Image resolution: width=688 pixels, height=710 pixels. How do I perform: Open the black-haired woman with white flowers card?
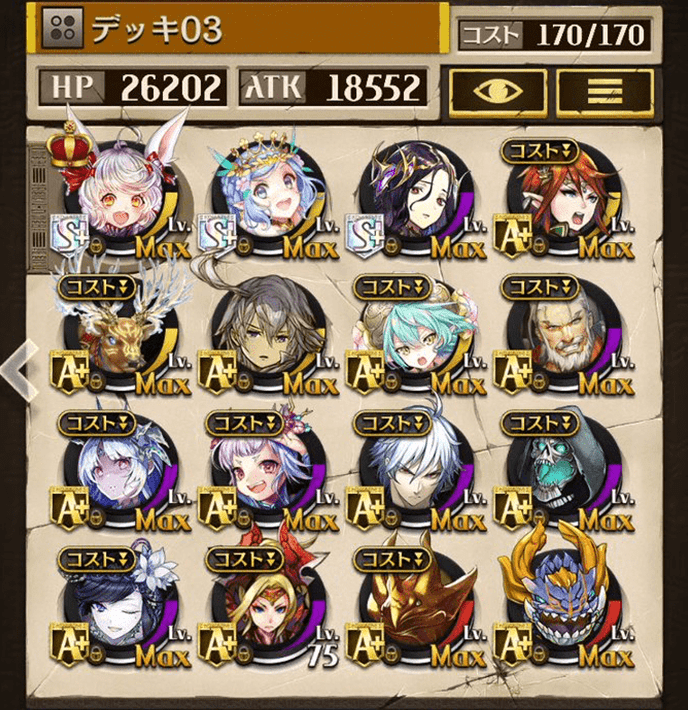pos(120,605)
